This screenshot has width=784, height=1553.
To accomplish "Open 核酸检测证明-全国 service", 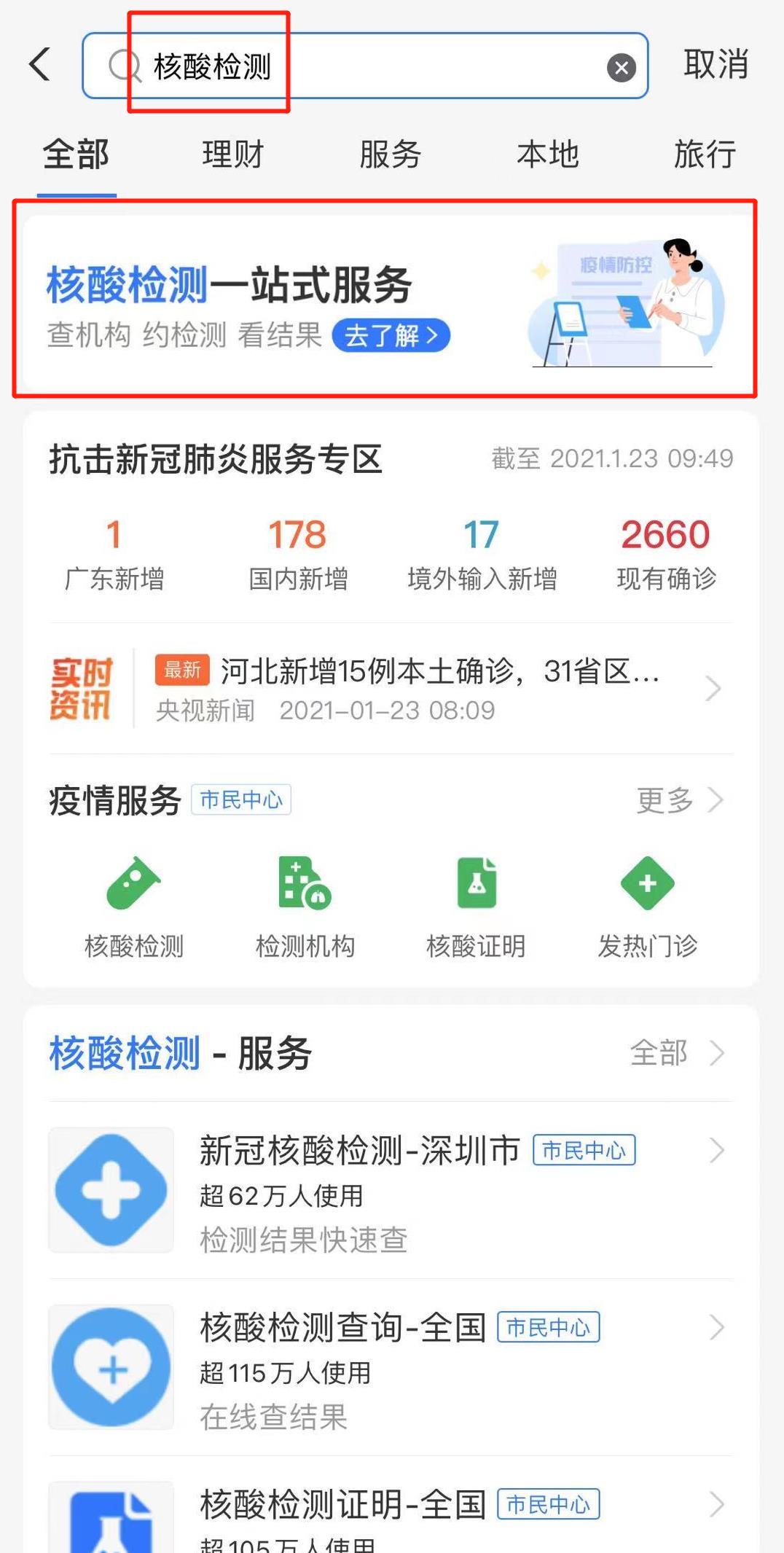I will click(391, 1516).
